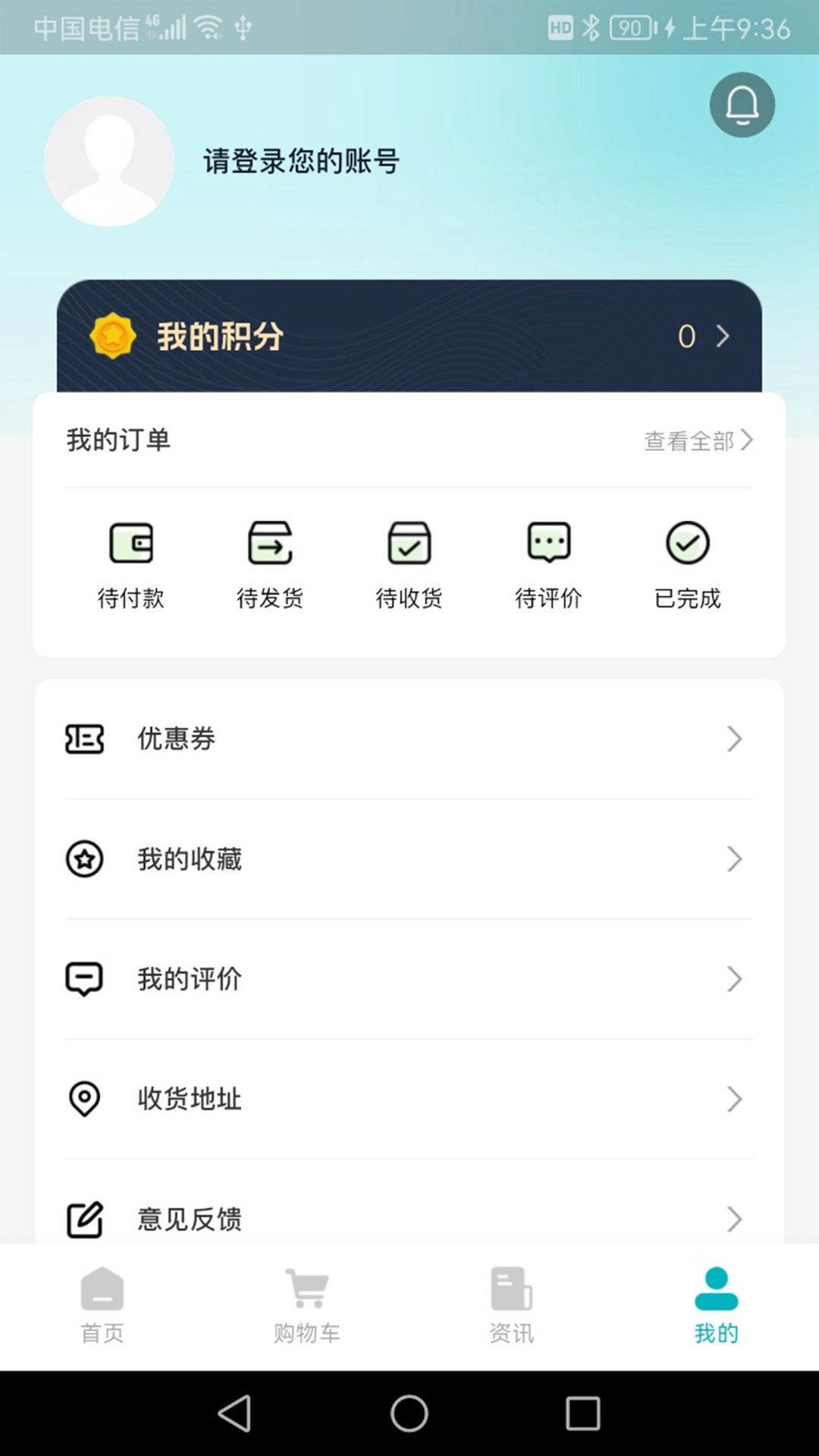This screenshot has height=1456, width=819.
Task: Tap the pending review (待评价) icon
Action: click(548, 543)
